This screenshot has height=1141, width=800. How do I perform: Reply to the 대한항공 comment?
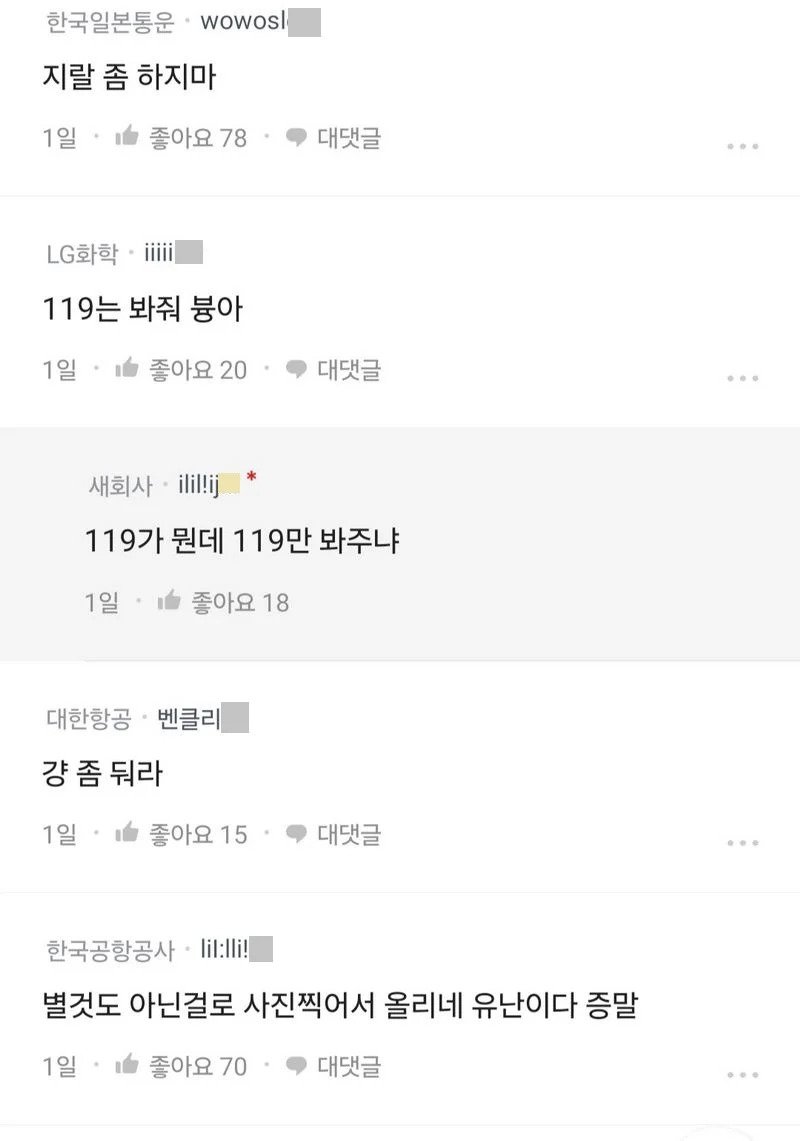click(x=334, y=834)
